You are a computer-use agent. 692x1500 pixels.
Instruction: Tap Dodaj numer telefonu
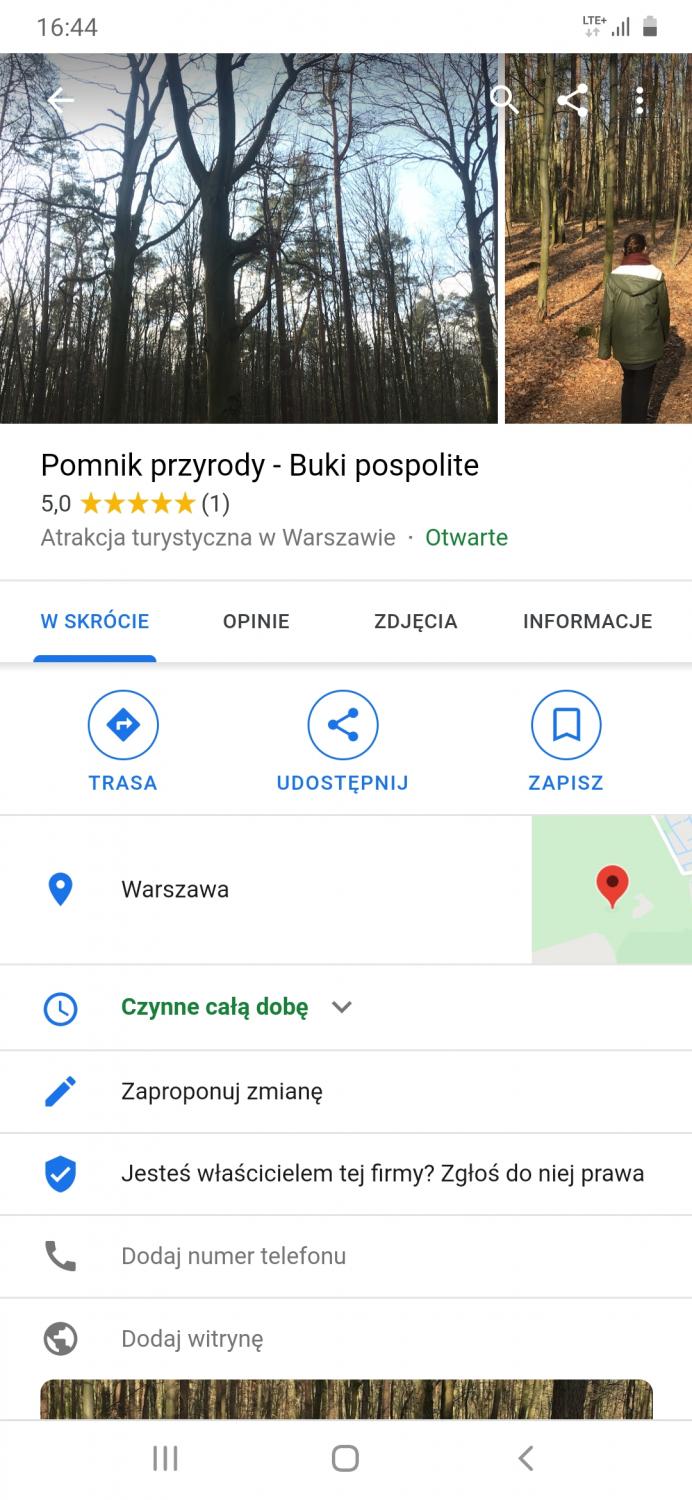(233, 1256)
